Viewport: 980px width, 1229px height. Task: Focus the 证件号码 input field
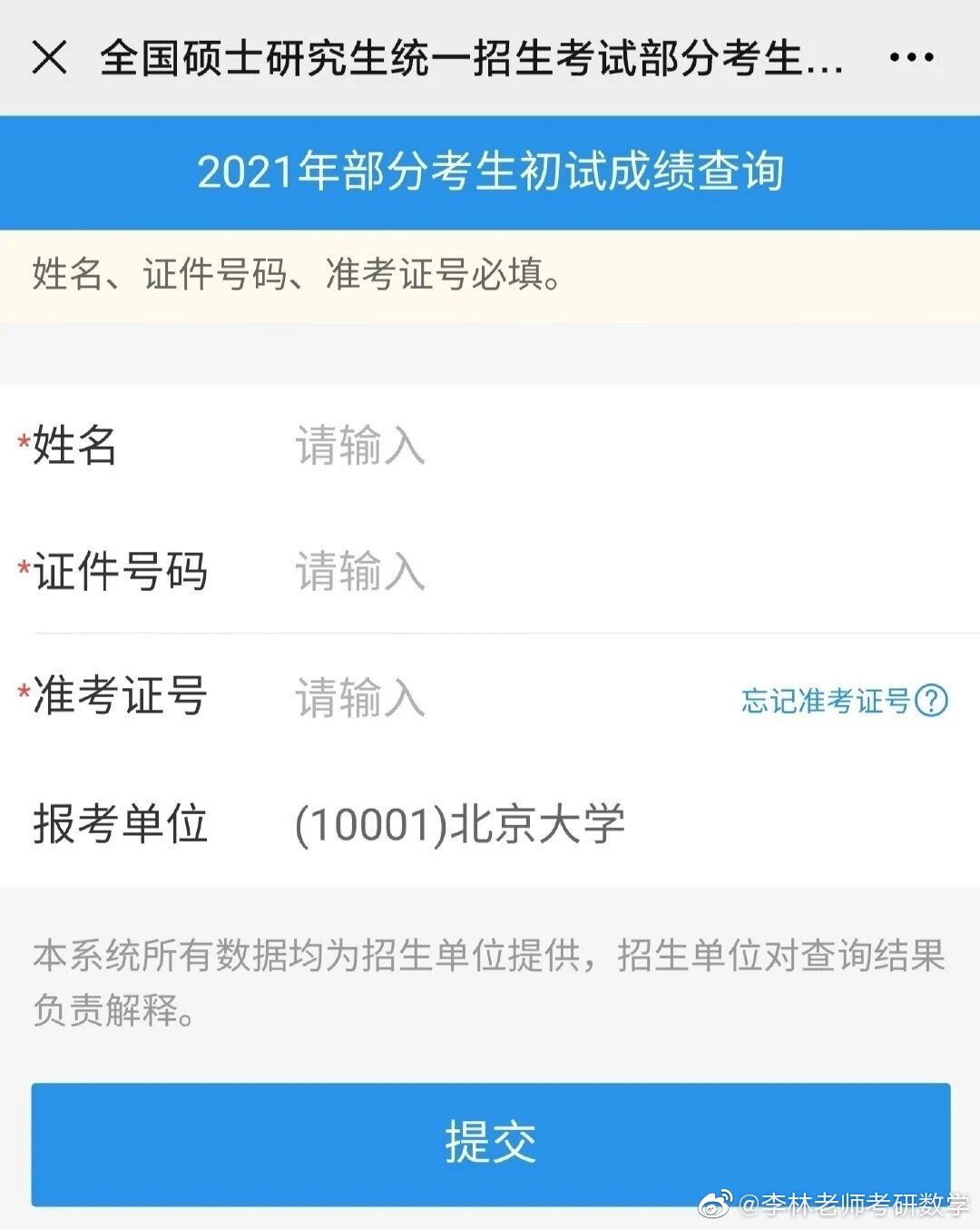click(544, 572)
